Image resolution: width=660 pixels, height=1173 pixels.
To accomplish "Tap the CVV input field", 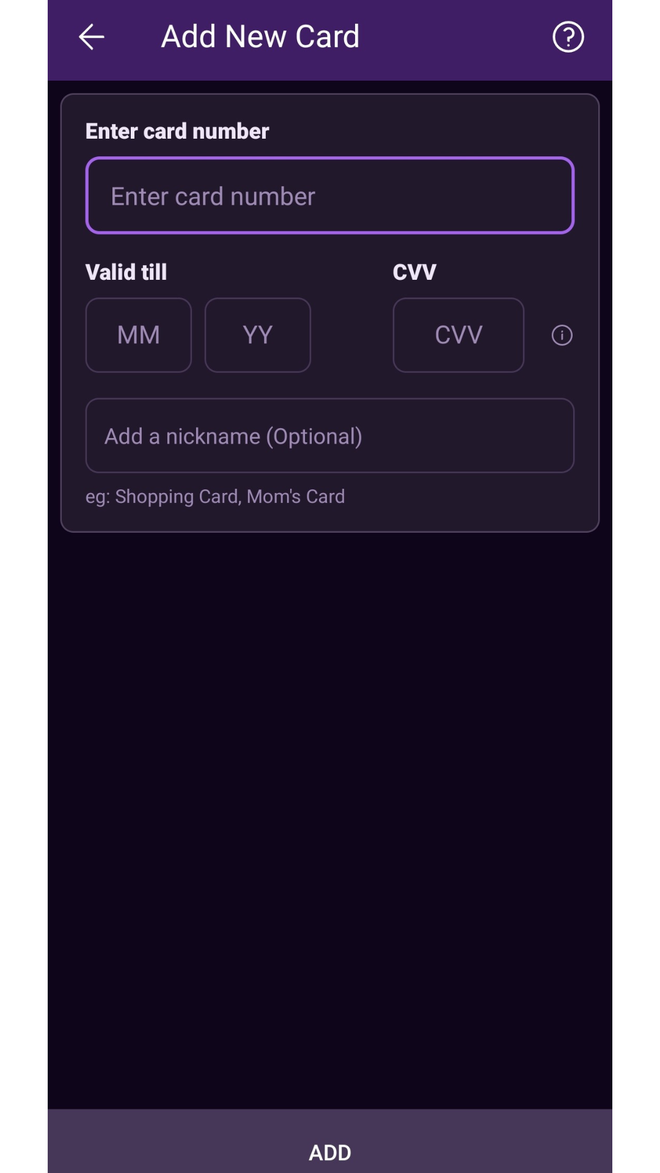I will tap(458, 334).
